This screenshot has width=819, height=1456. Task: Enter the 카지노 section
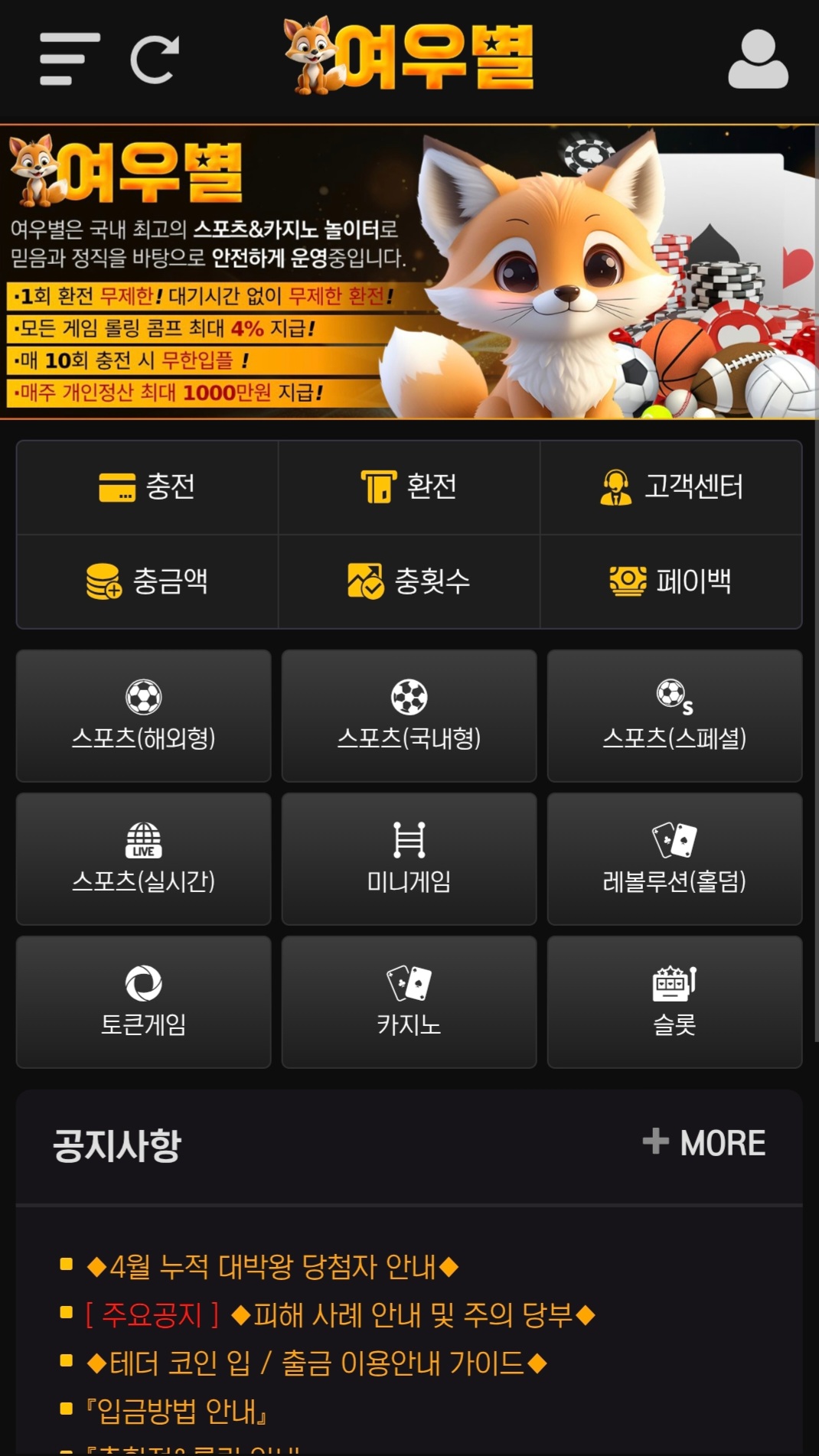[409, 1002]
